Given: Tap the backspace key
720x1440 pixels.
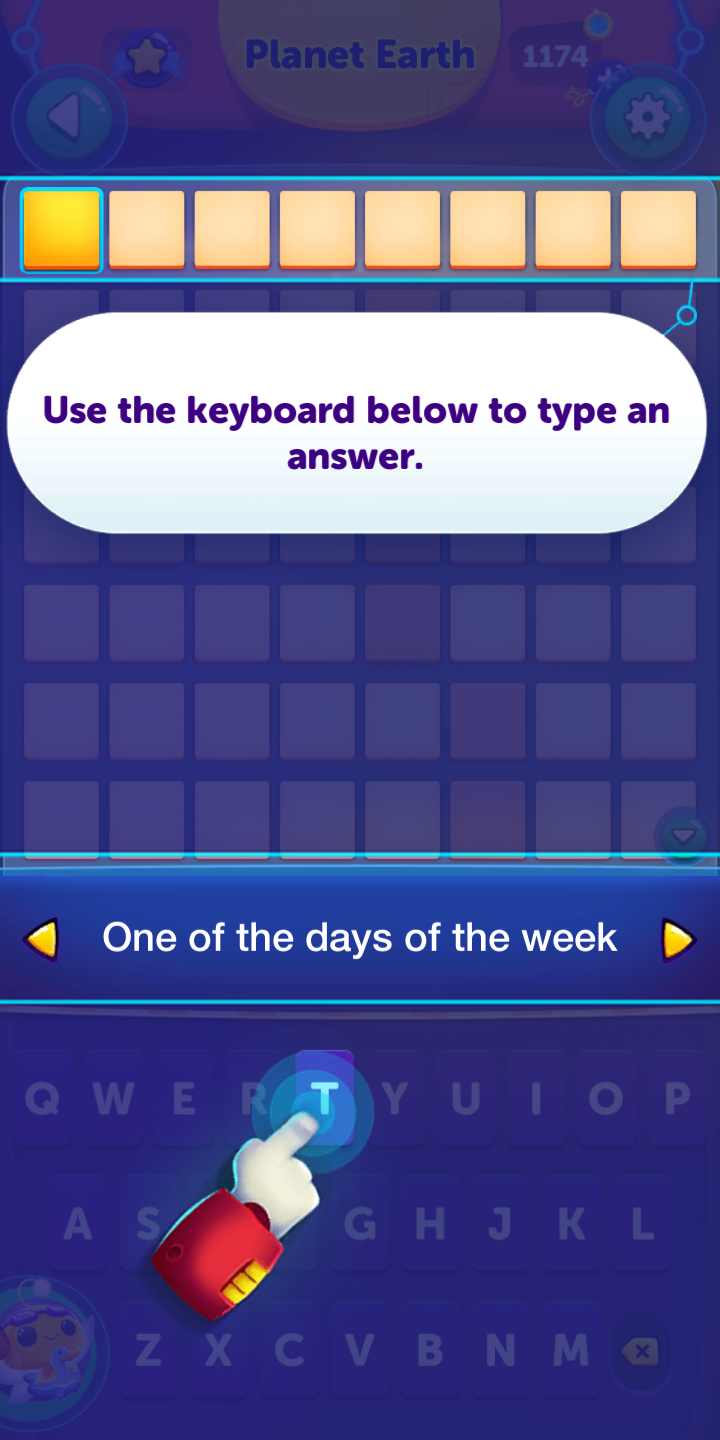Looking at the screenshot, I should [640, 1352].
